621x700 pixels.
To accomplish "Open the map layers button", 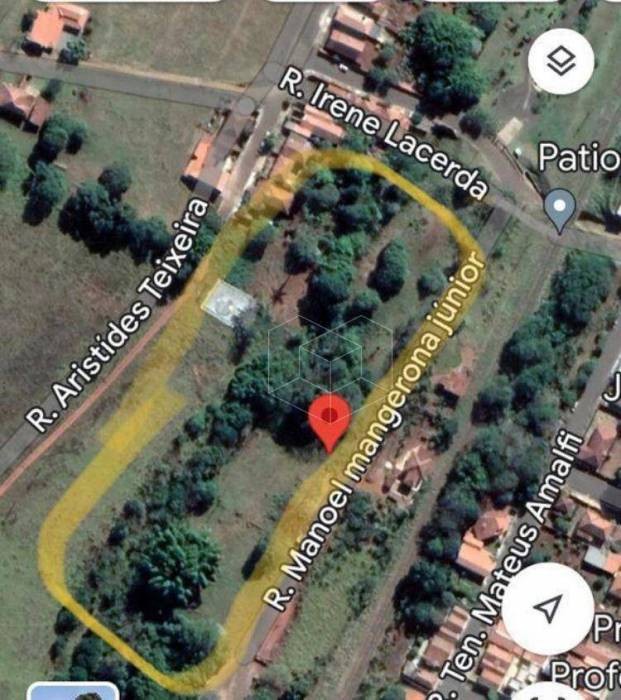I will tap(561, 62).
